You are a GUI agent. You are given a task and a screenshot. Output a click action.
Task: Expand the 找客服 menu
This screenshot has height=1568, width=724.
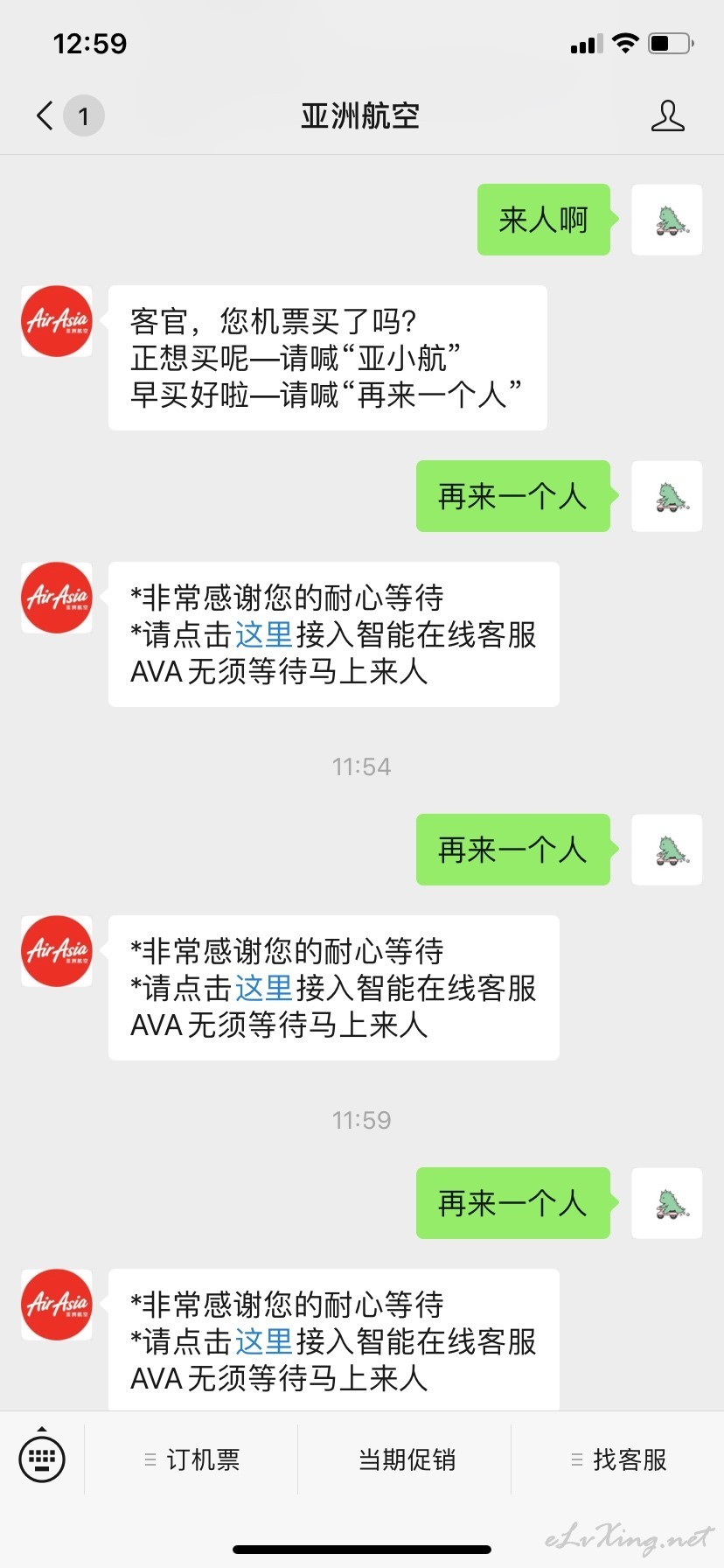618,1459
